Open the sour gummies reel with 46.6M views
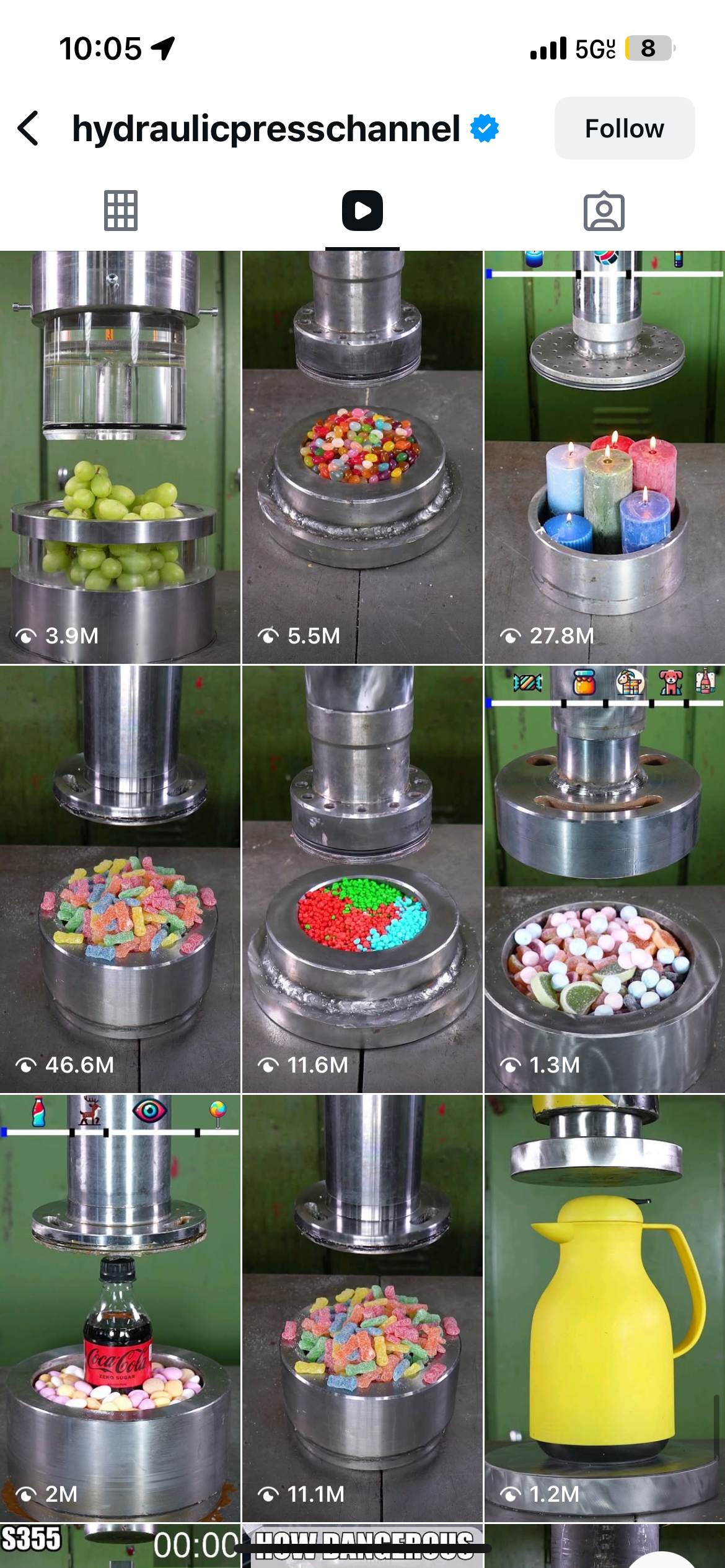The width and height of the screenshot is (725, 1568). [x=120, y=878]
